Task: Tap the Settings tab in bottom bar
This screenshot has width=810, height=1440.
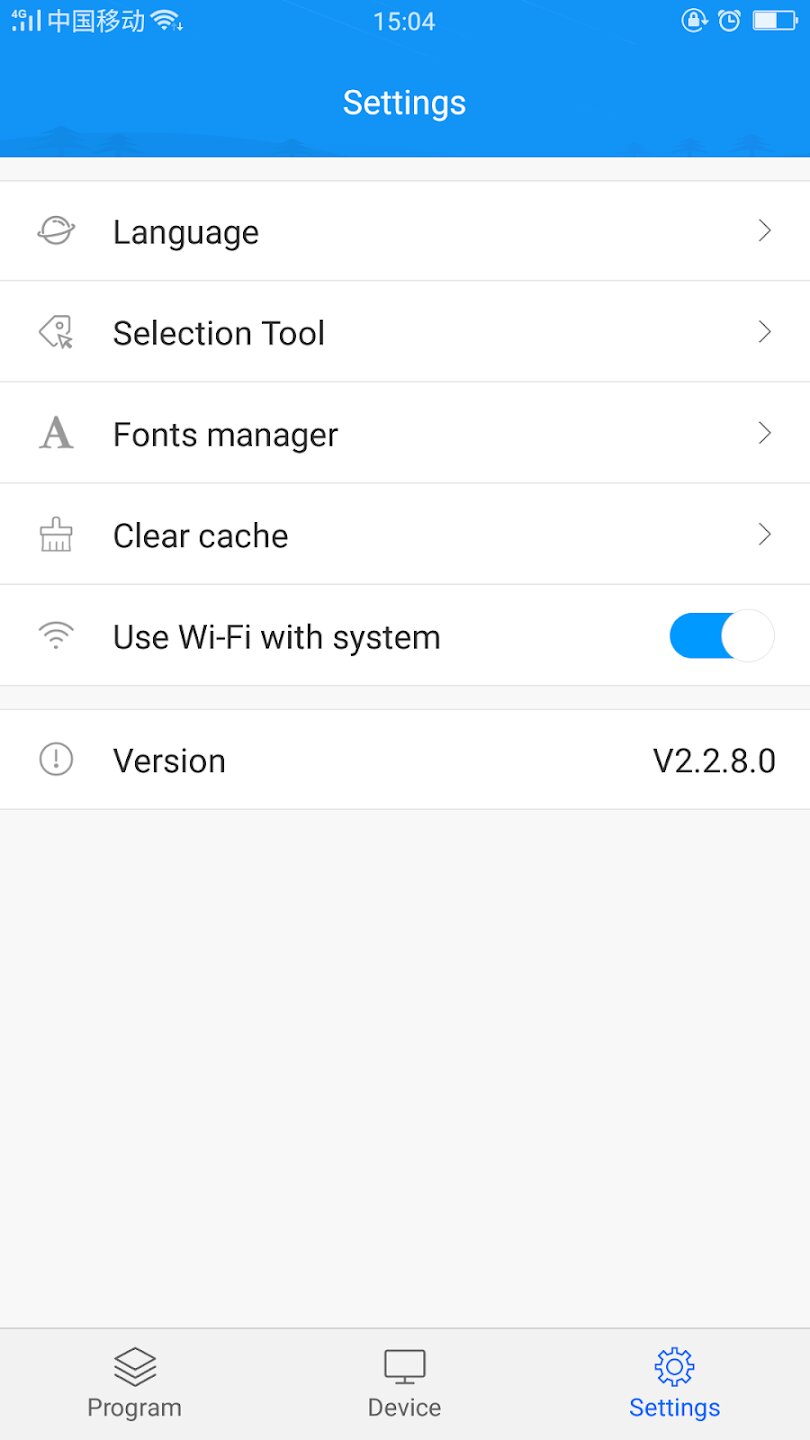Action: point(675,1384)
